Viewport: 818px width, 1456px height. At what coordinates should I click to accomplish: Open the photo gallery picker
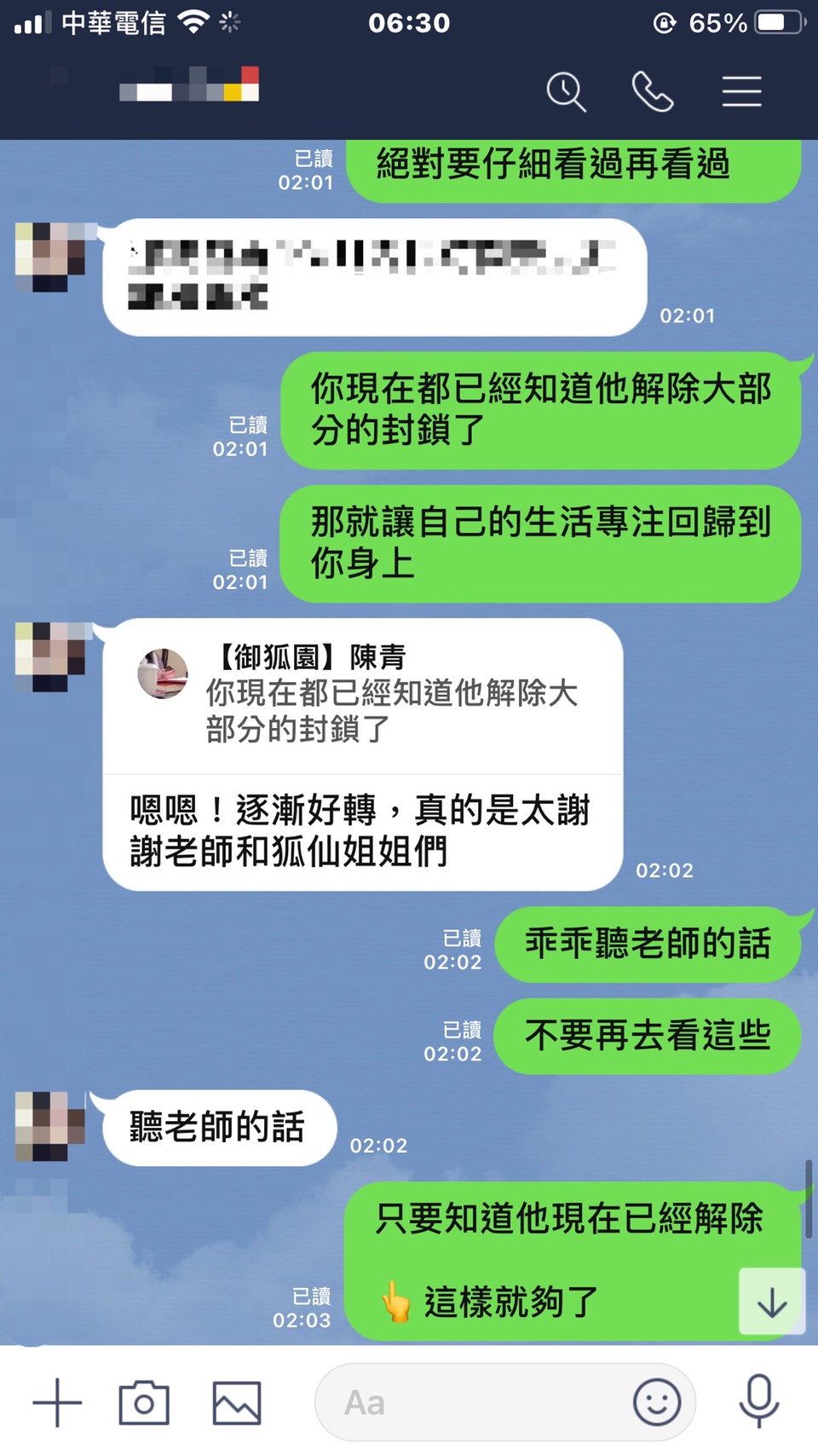(x=236, y=1402)
